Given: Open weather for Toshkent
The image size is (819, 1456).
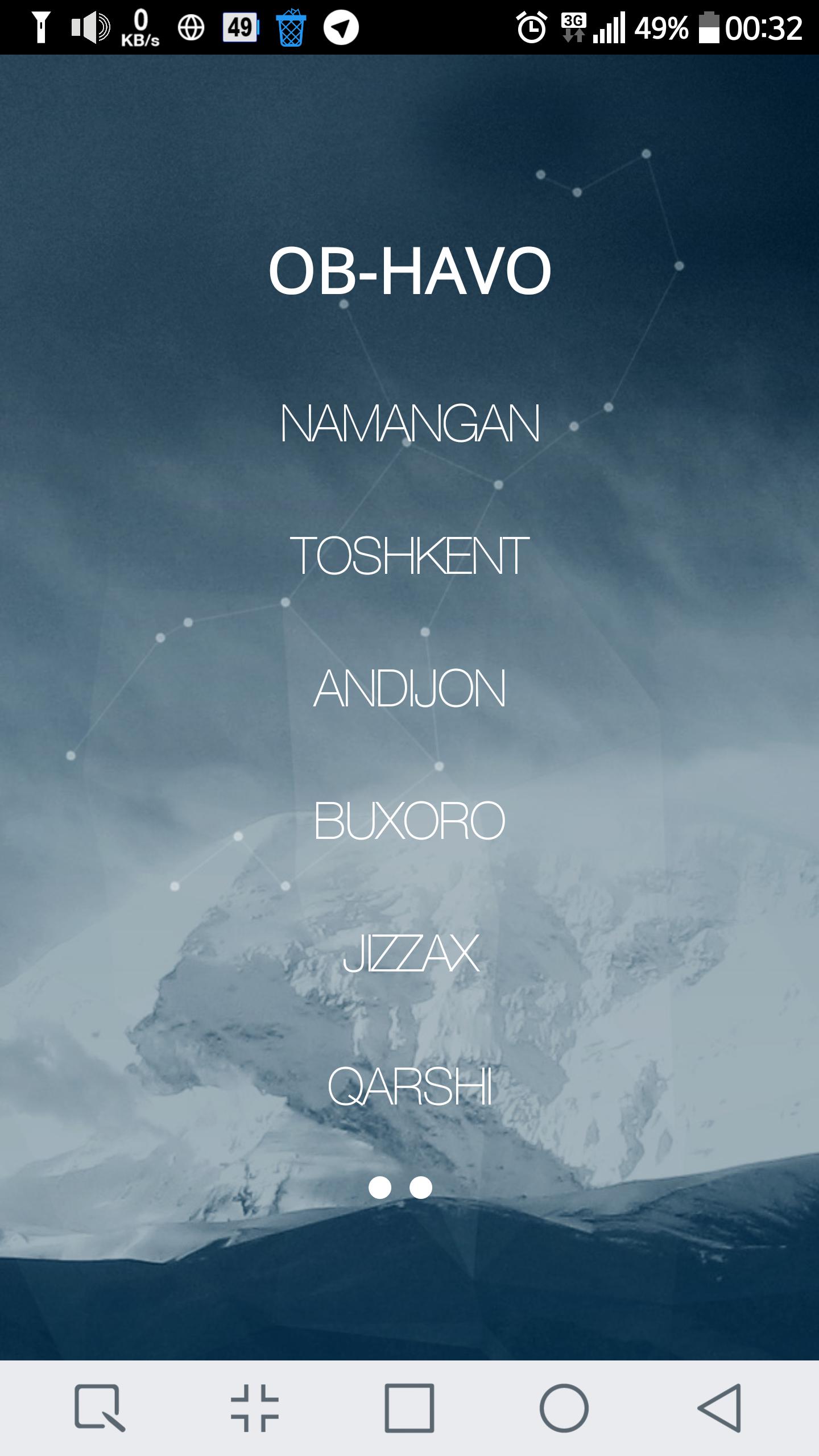Looking at the screenshot, I should pyautogui.click(x=409, y=556).
